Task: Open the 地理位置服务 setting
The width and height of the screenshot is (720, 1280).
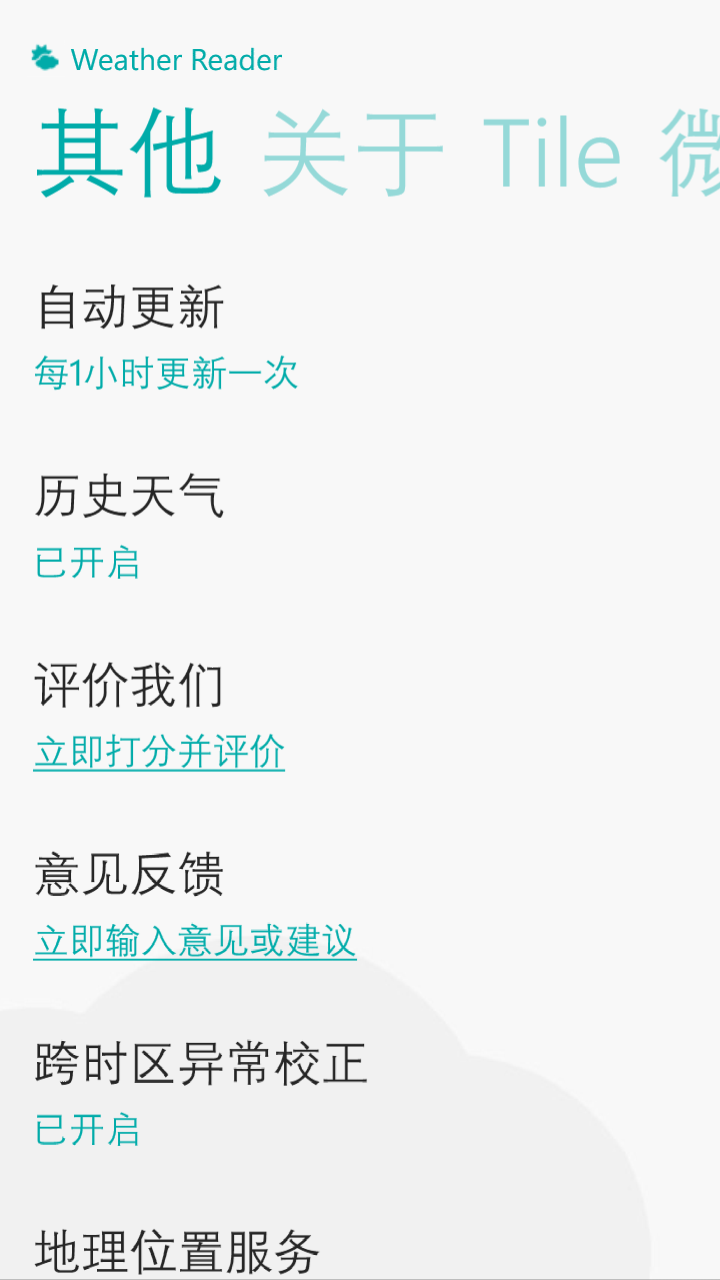Action: click(x=176, y=1250)
